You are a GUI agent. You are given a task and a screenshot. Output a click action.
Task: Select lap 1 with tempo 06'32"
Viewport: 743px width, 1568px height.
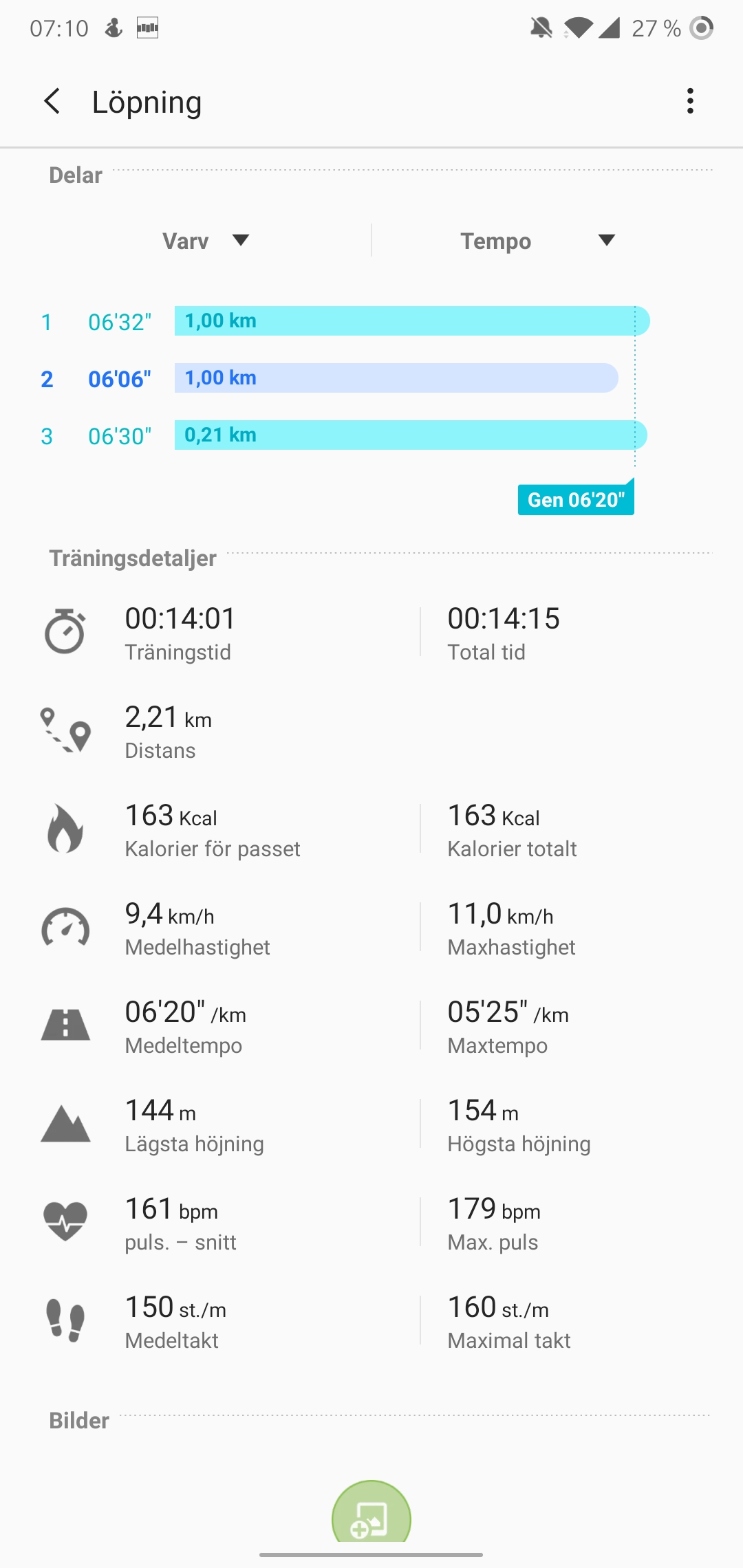(x=344, y=321)
